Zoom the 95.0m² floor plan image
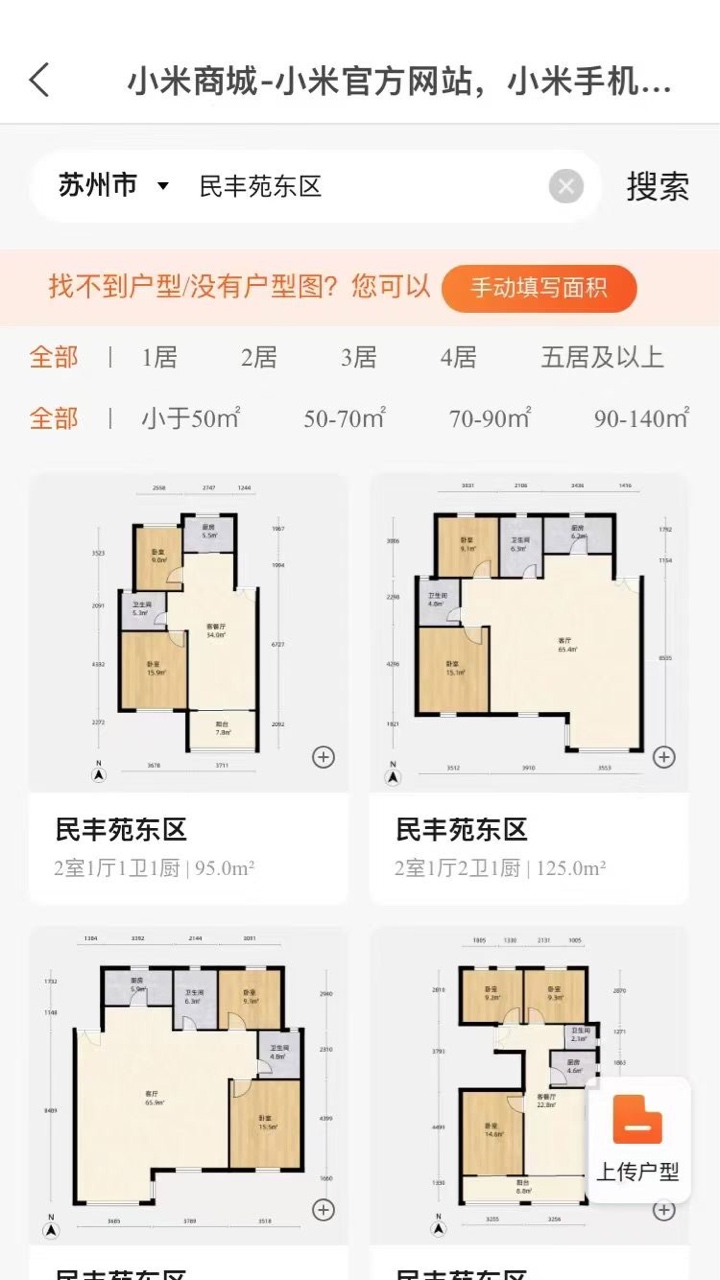The image size is (720, 1280). click(x=323, y=757)
